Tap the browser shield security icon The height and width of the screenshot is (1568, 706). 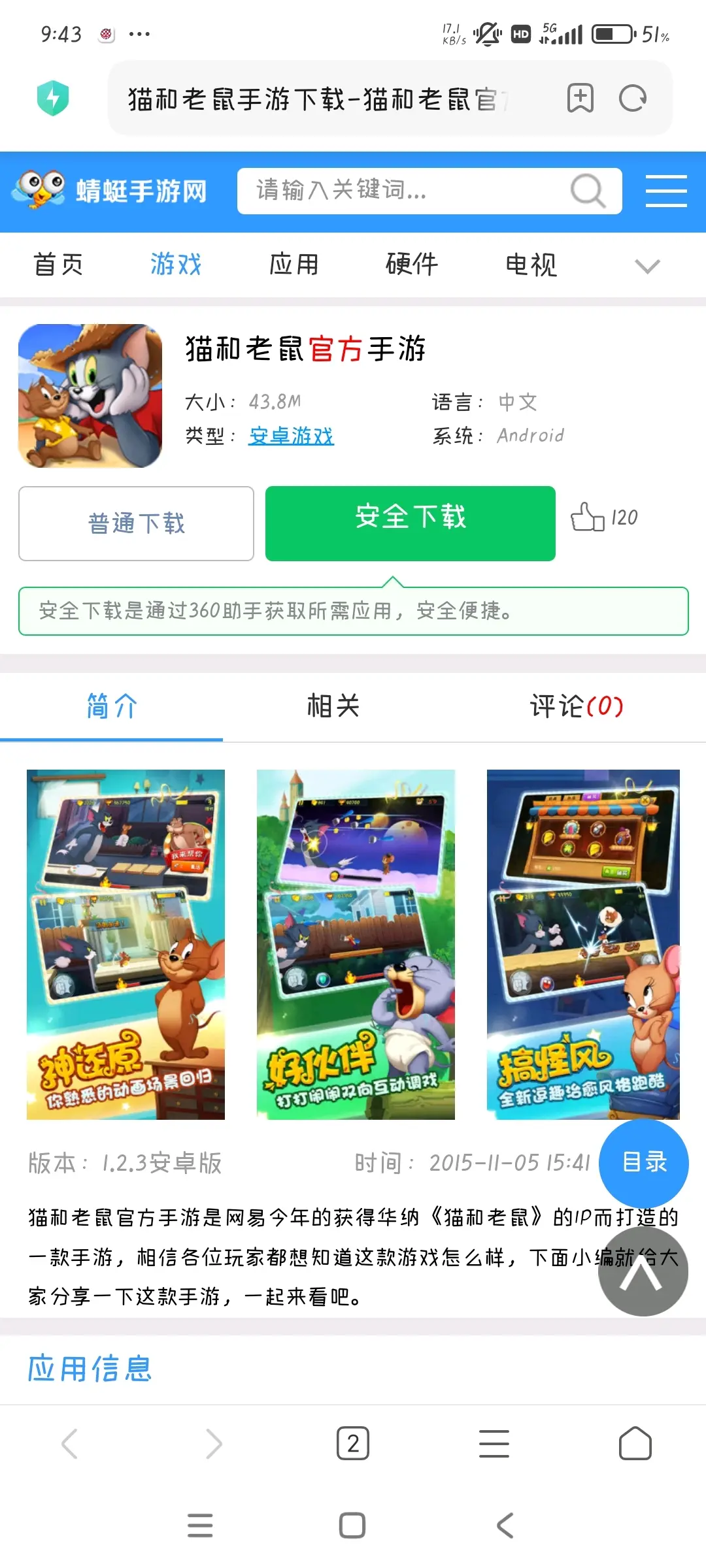tap(53, 98)
